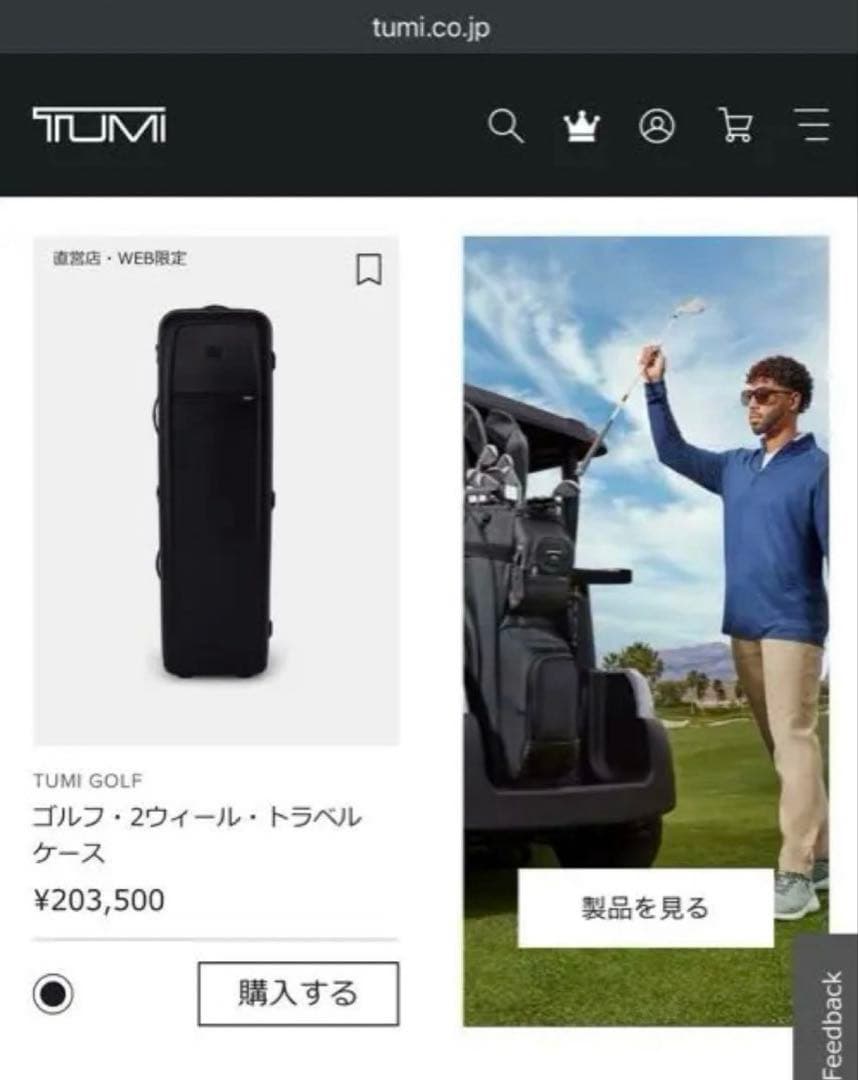The image size is (858, 1080).
Task: Tap the 購入する purchase button
Action: (x=298, y=994)
